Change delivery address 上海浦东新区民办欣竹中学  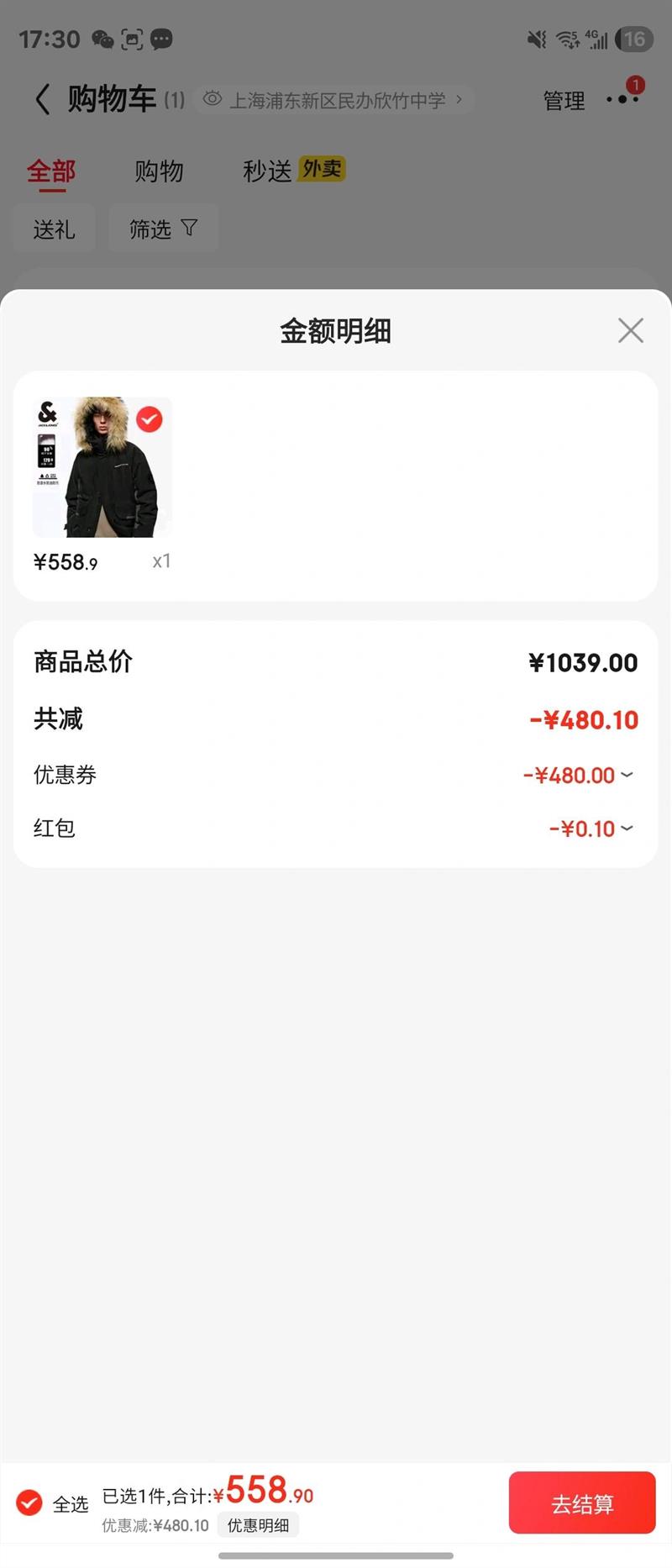coord(334,100)
